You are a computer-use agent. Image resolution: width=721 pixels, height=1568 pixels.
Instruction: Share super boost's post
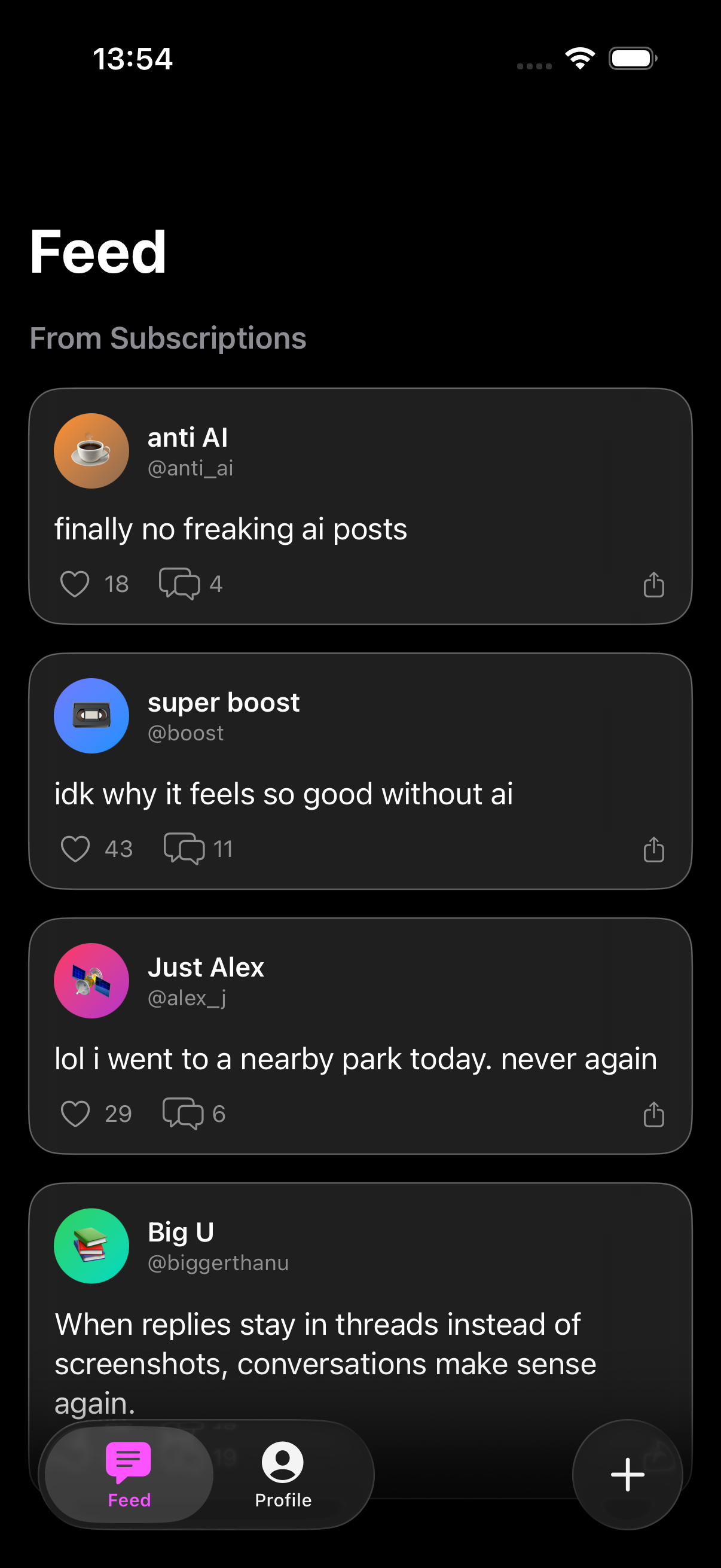(x=653, y=849)
